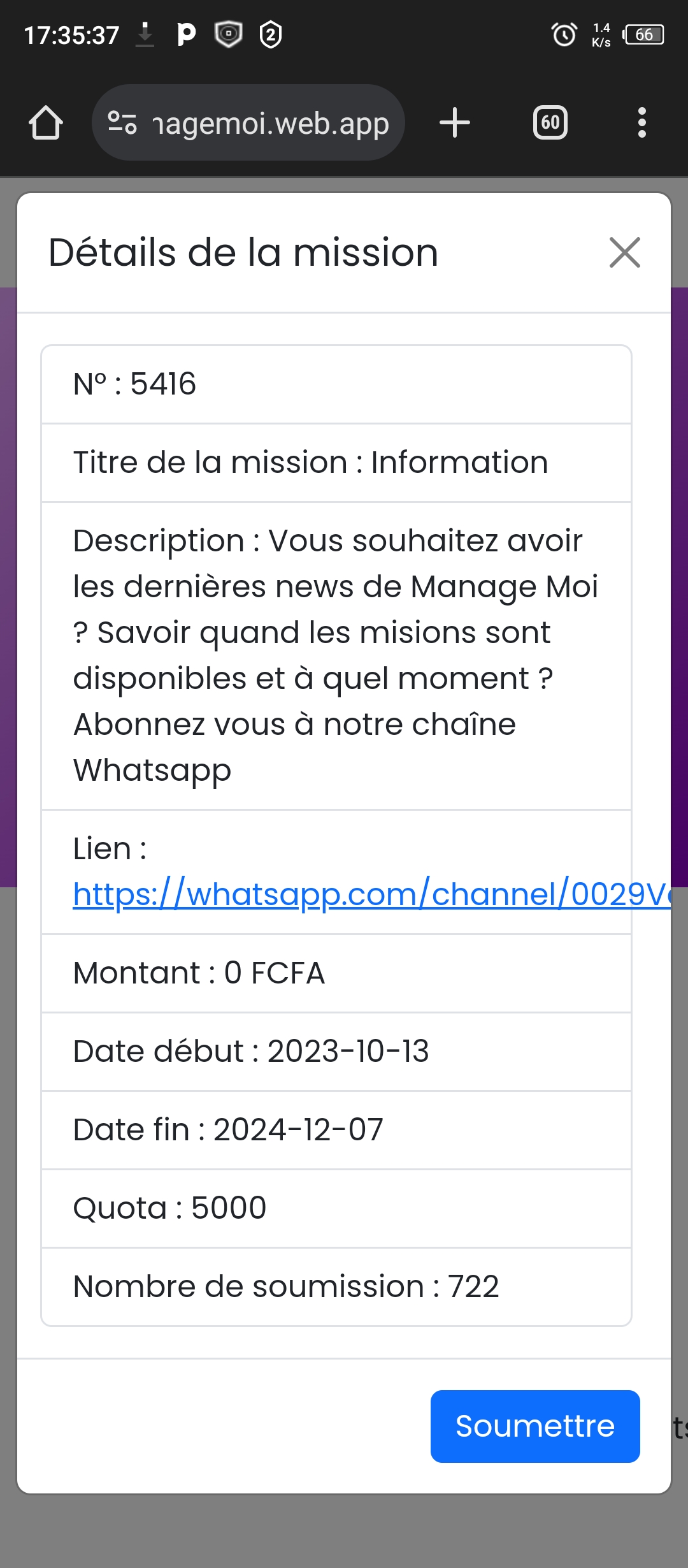Image resolution: width=688 pixels, height=1568 pixels.
Task: Open the WhatsApp channel link
Action: tap(369, 894)
